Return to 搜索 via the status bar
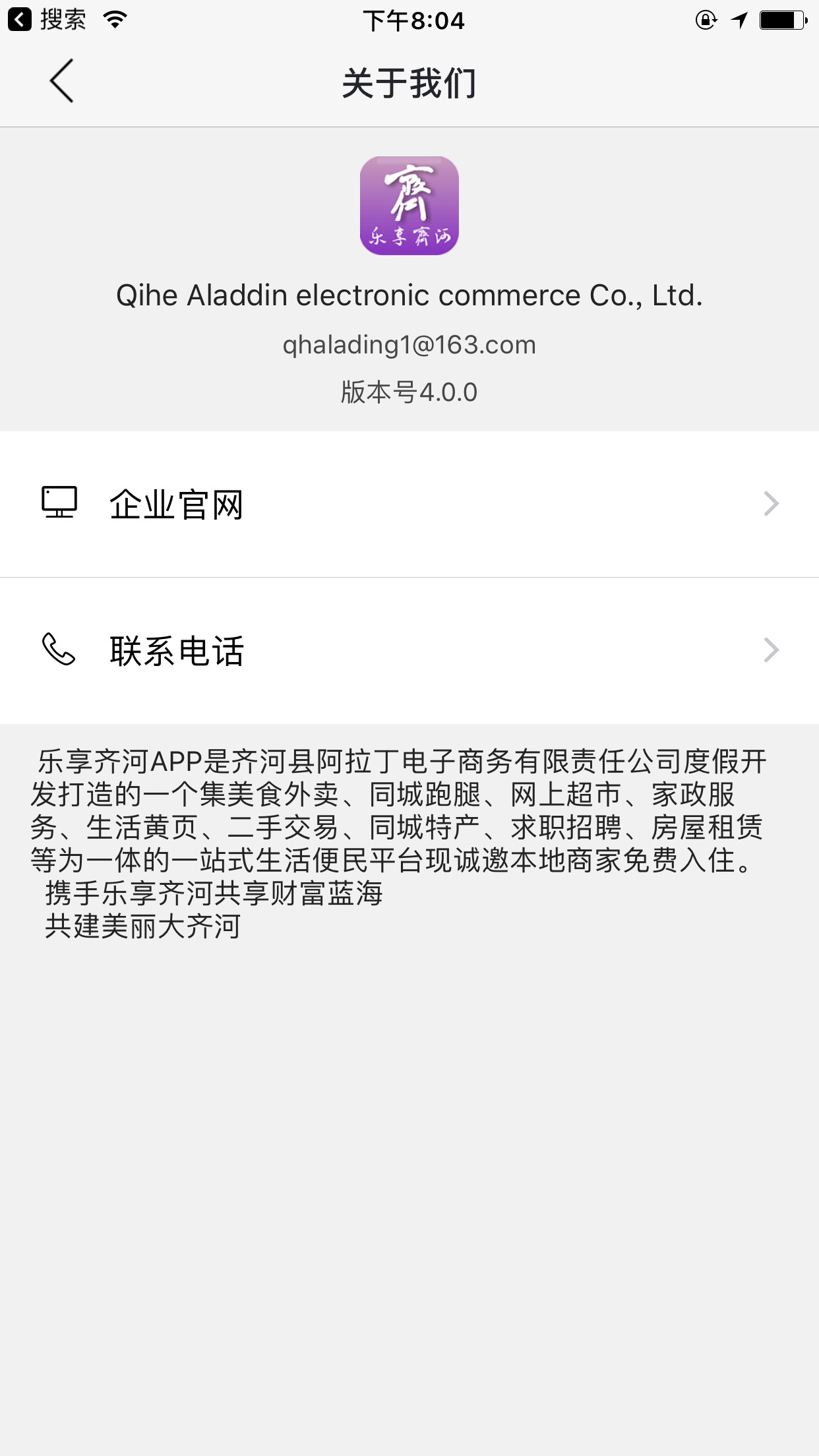Viewport: 819px width, 1456px height. click(47, 20)
